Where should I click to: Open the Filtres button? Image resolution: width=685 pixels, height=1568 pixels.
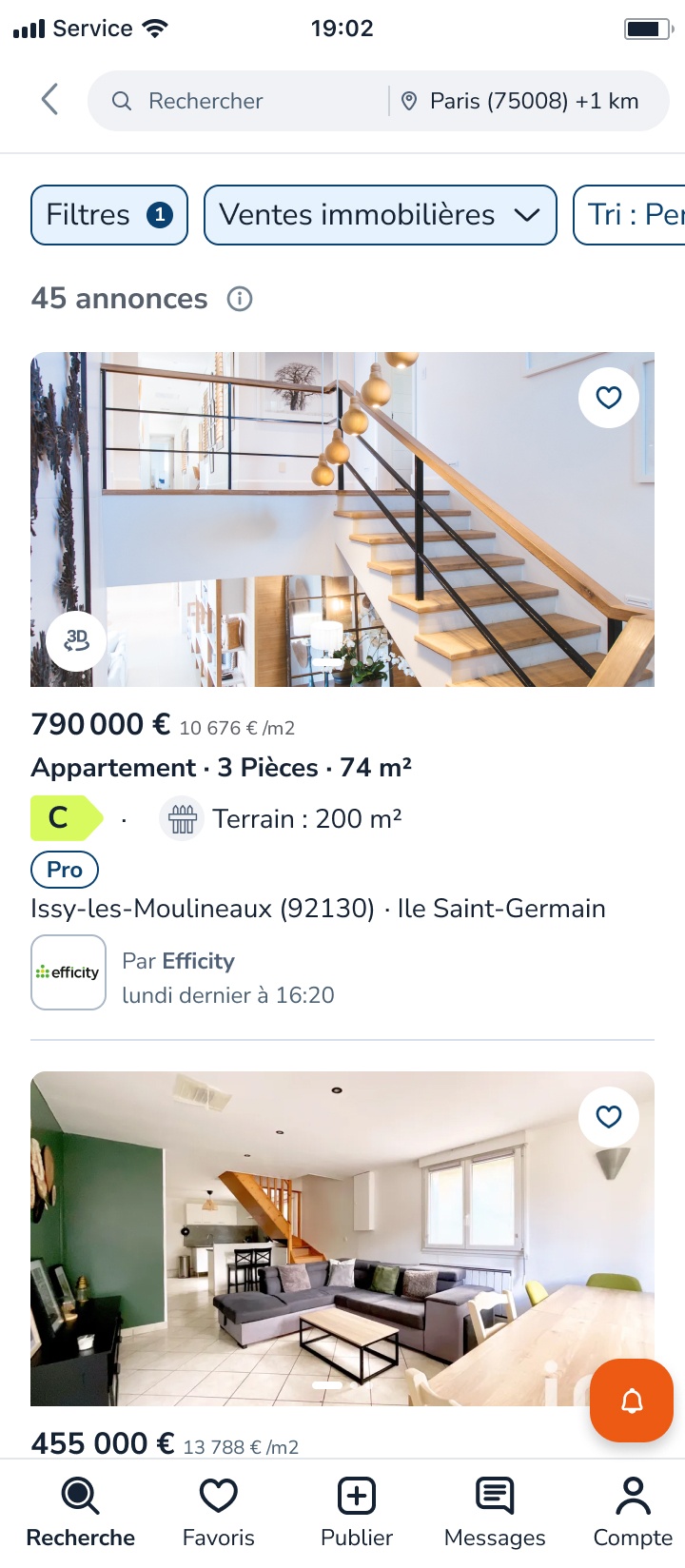pyautogui.click(x=109, y=215)
